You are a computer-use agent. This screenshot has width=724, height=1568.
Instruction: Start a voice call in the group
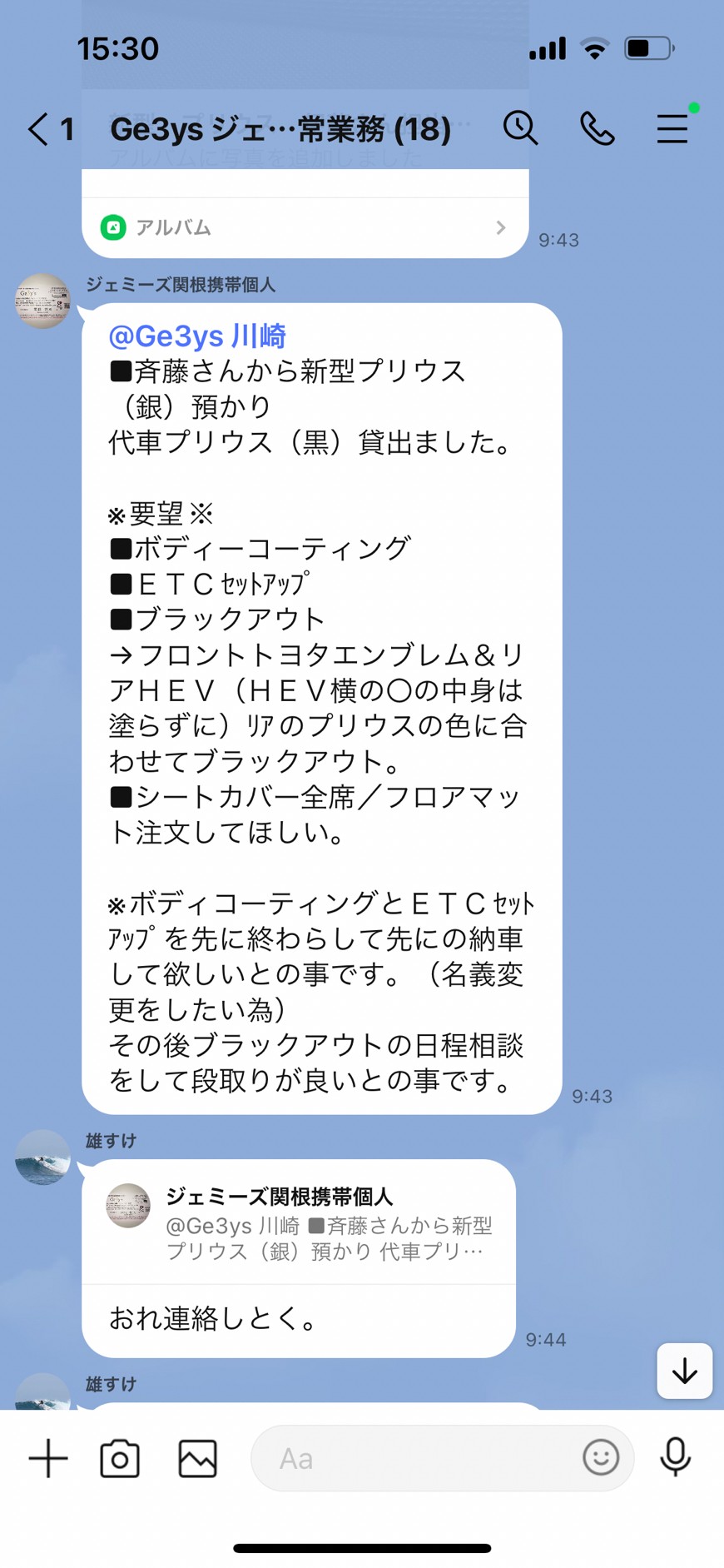[x=597, y=129]
